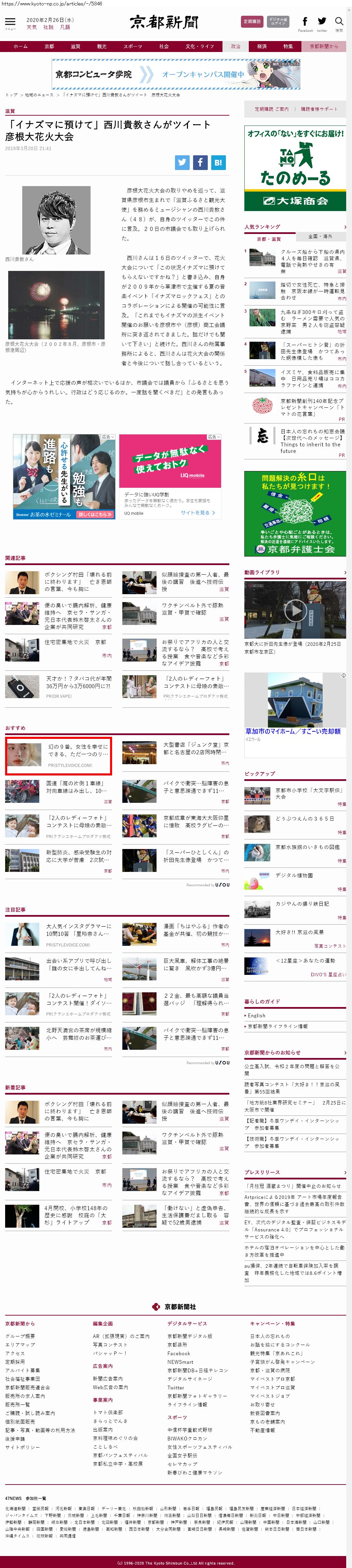
Task: Open the 天気 weather link
Action: [x=32, y=27]
